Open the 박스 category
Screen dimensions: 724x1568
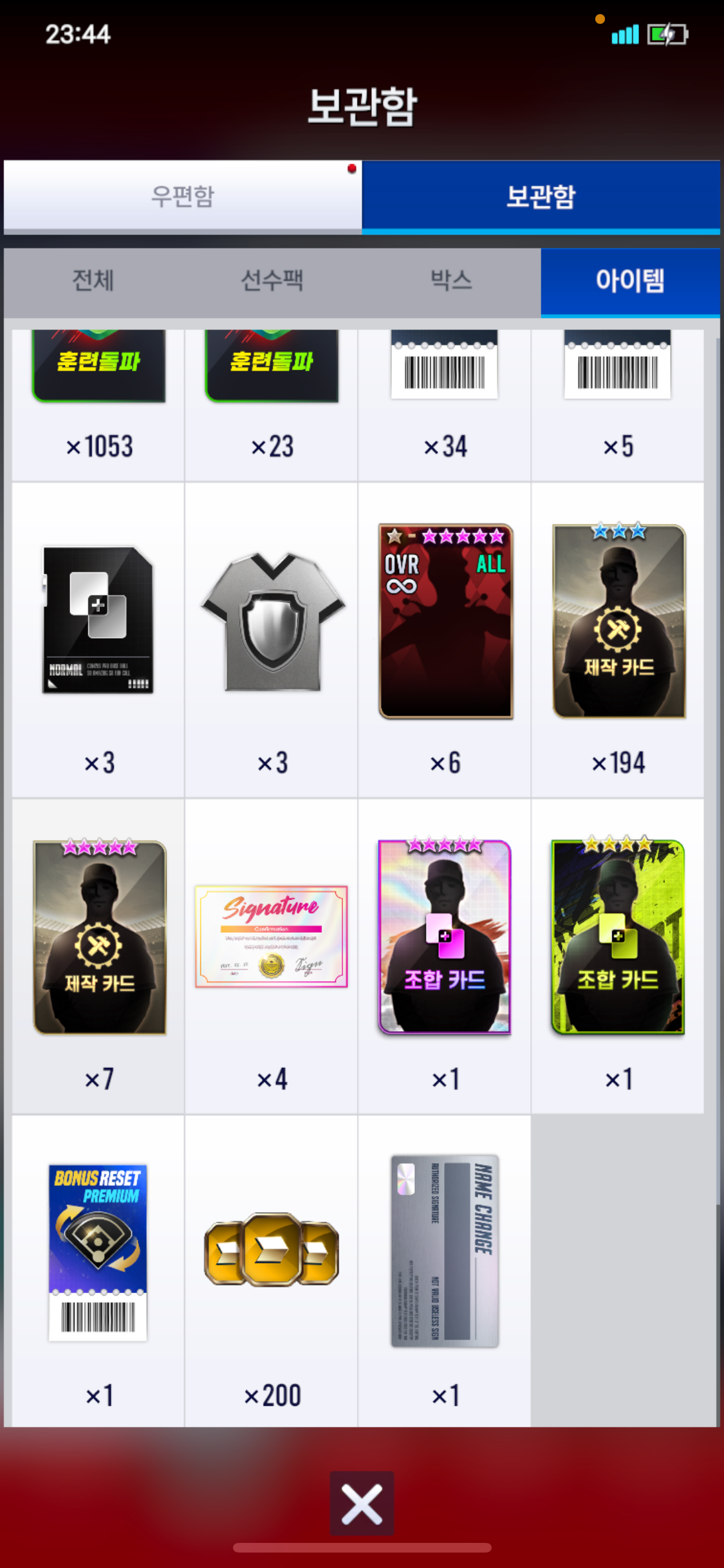(450, 281)
